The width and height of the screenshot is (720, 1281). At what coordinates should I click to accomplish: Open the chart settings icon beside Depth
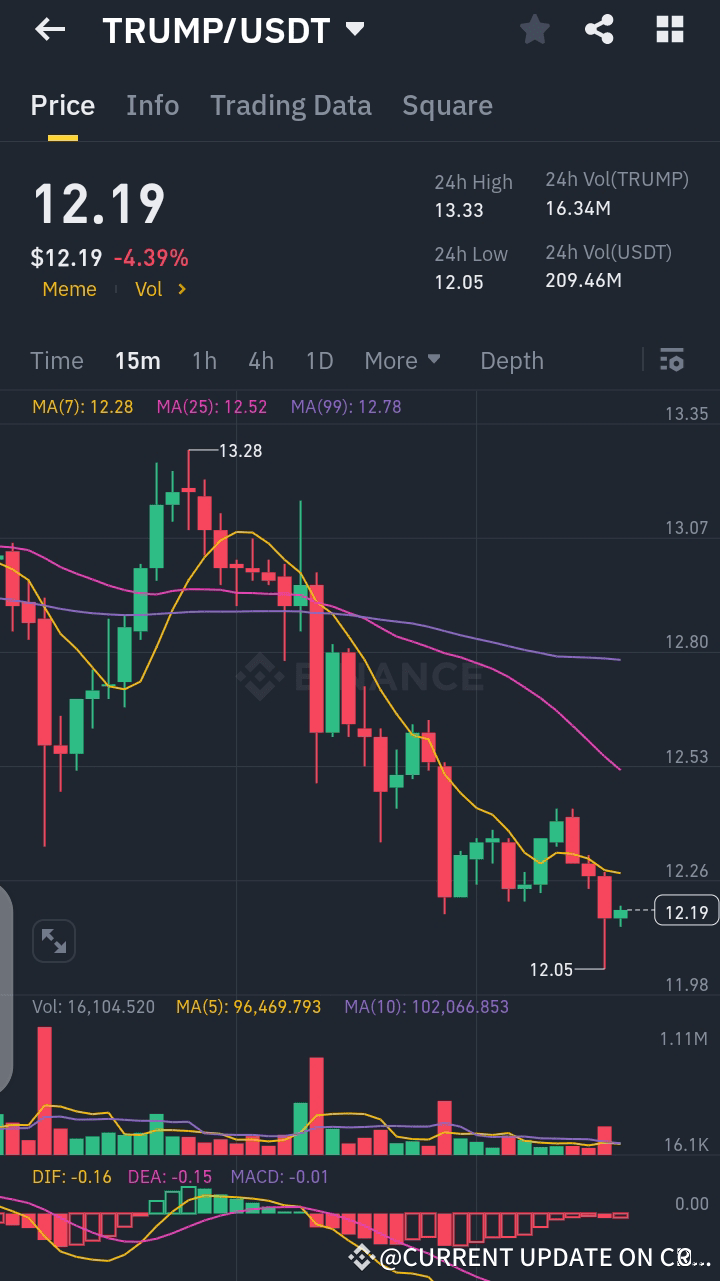click(672, 359)
